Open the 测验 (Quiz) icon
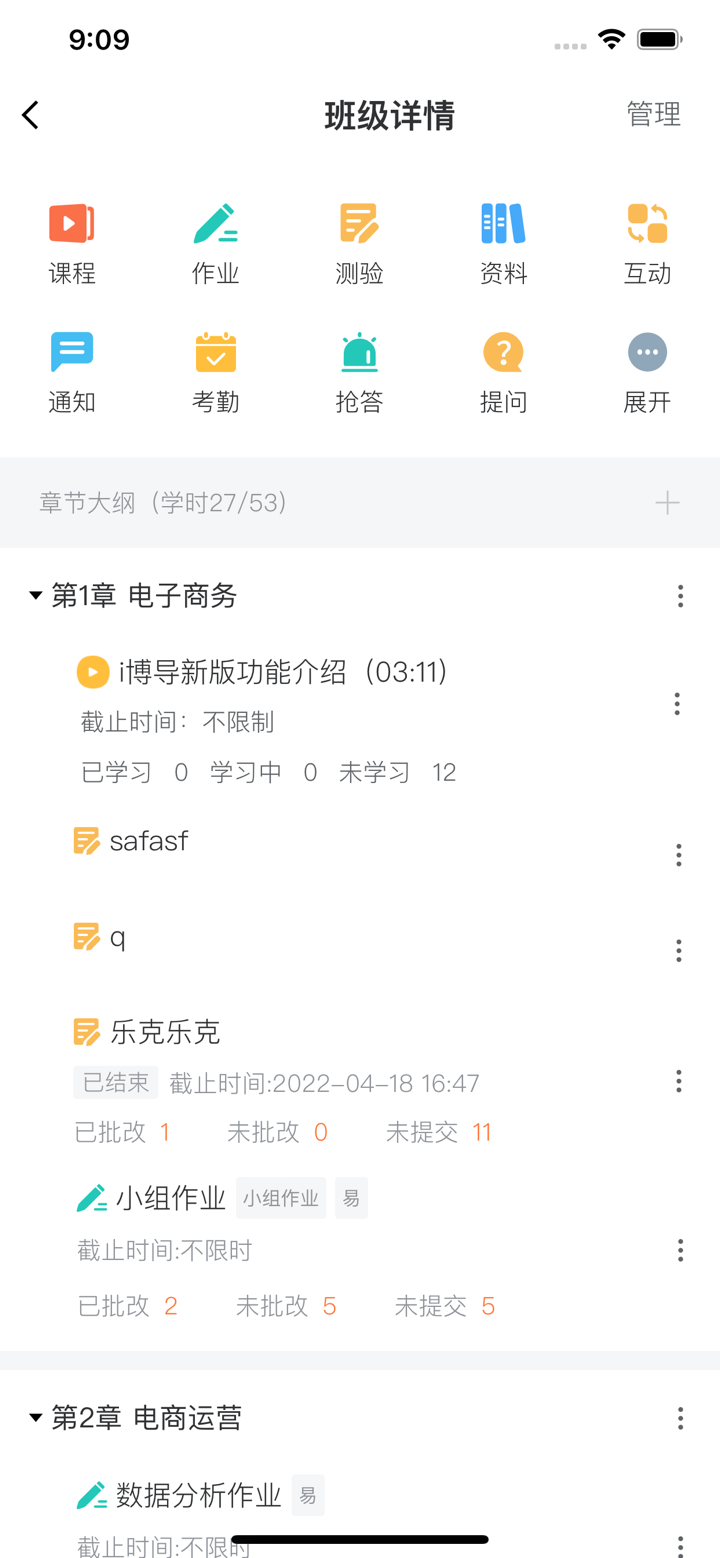Screen dimensions: 720x1558 pyautogui.click(x=359, y=238)
